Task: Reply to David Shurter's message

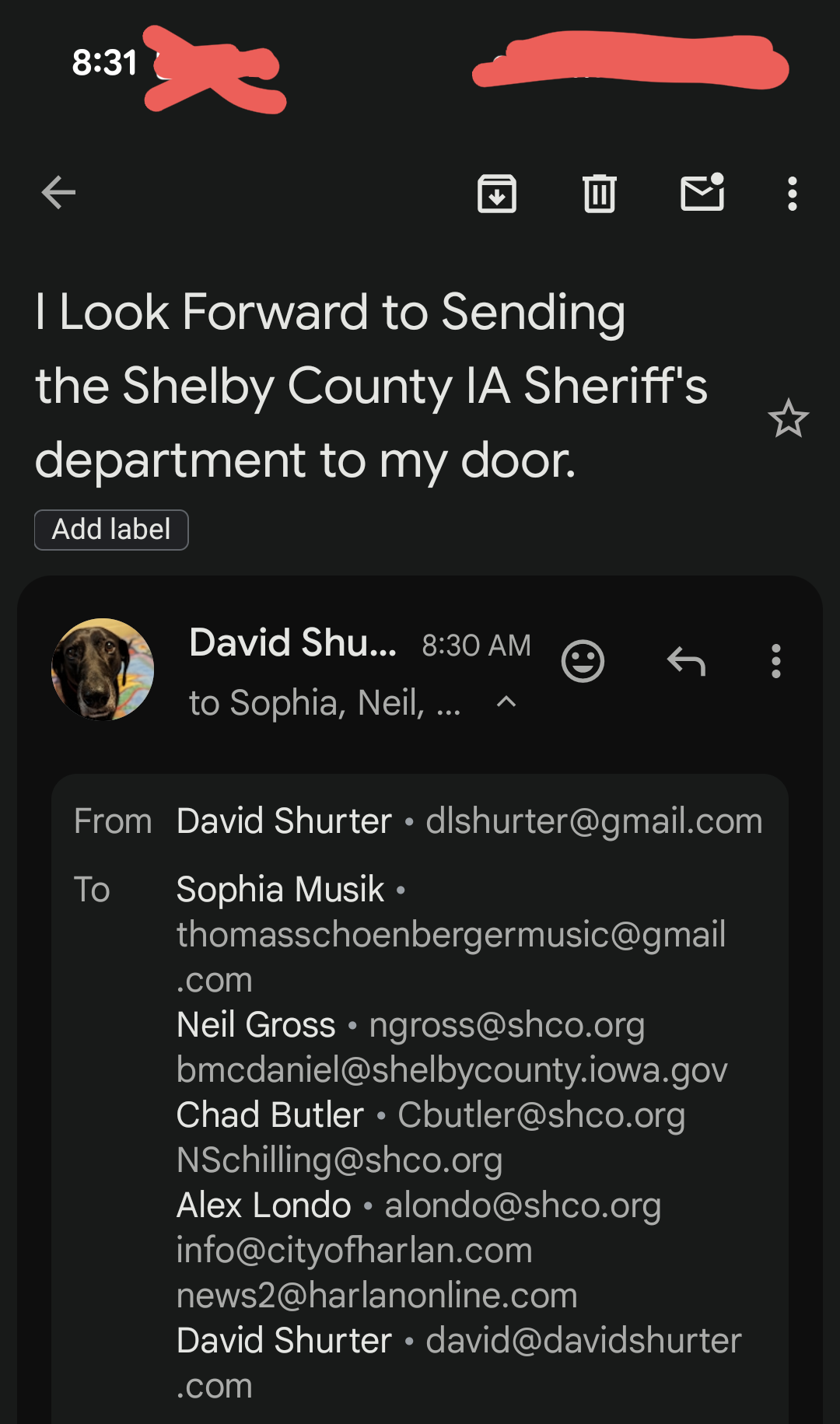Action: pos(686,662)
